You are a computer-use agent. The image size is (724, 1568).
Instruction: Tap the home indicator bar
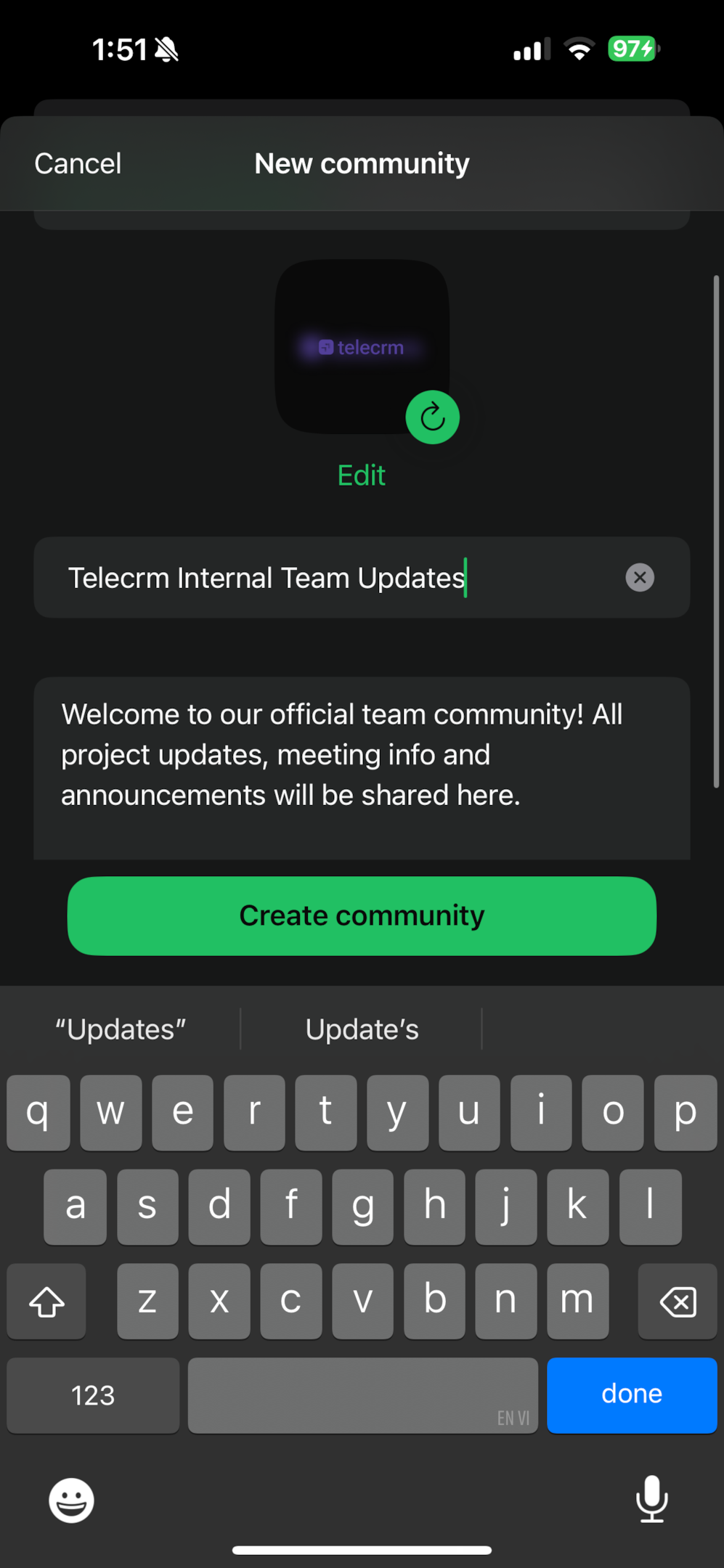tap(362, 1549)
